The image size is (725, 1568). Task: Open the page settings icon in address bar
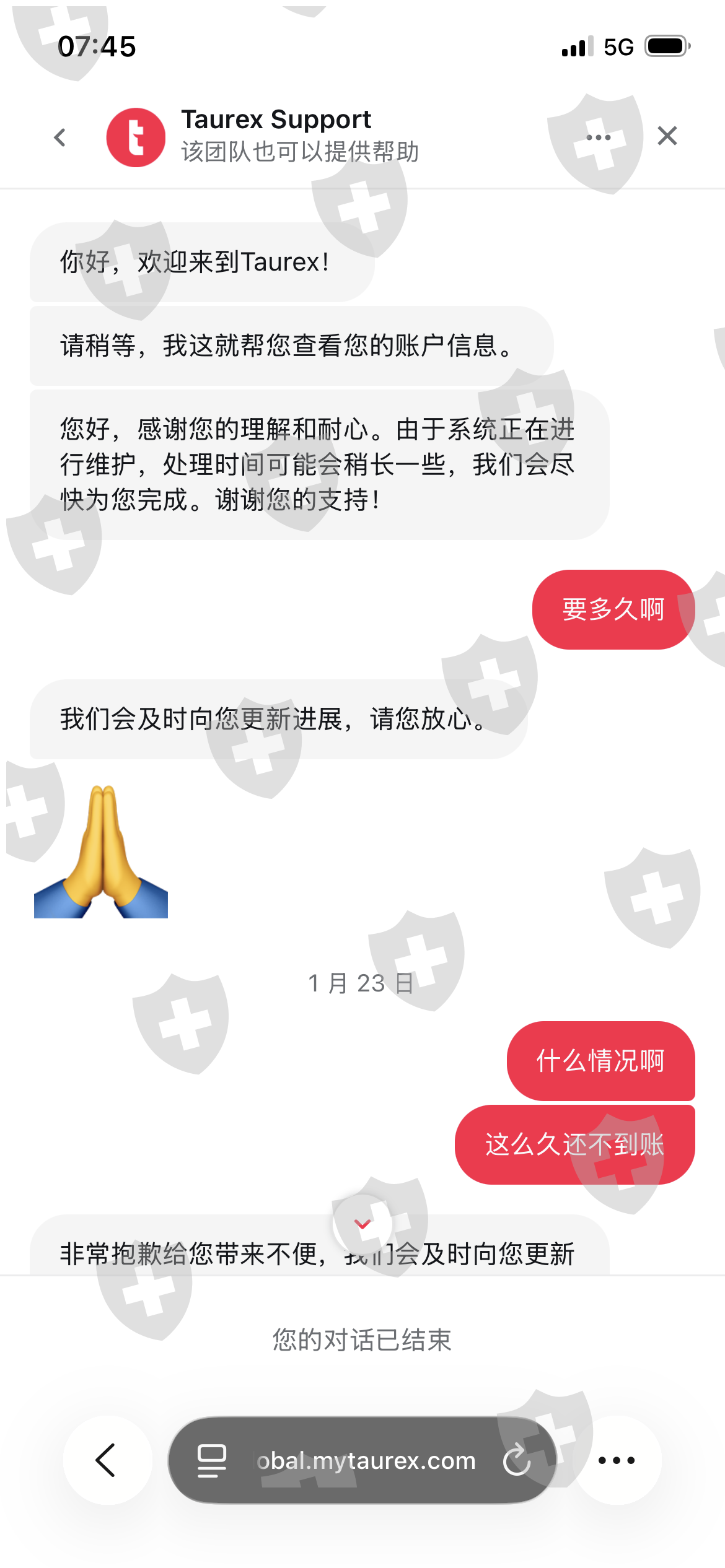[x=212, y=1460]
